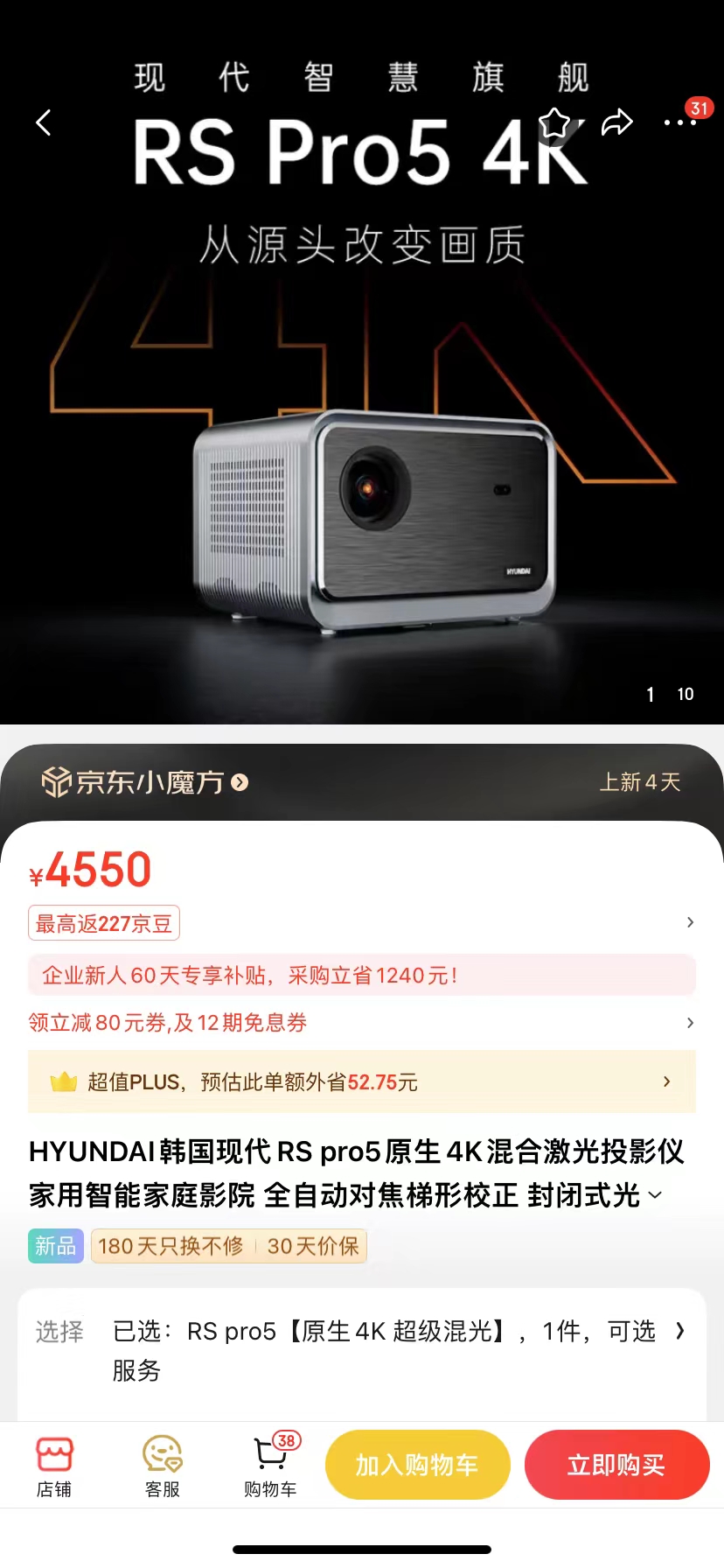Expand the full product title

click(x=654, y=1195)
